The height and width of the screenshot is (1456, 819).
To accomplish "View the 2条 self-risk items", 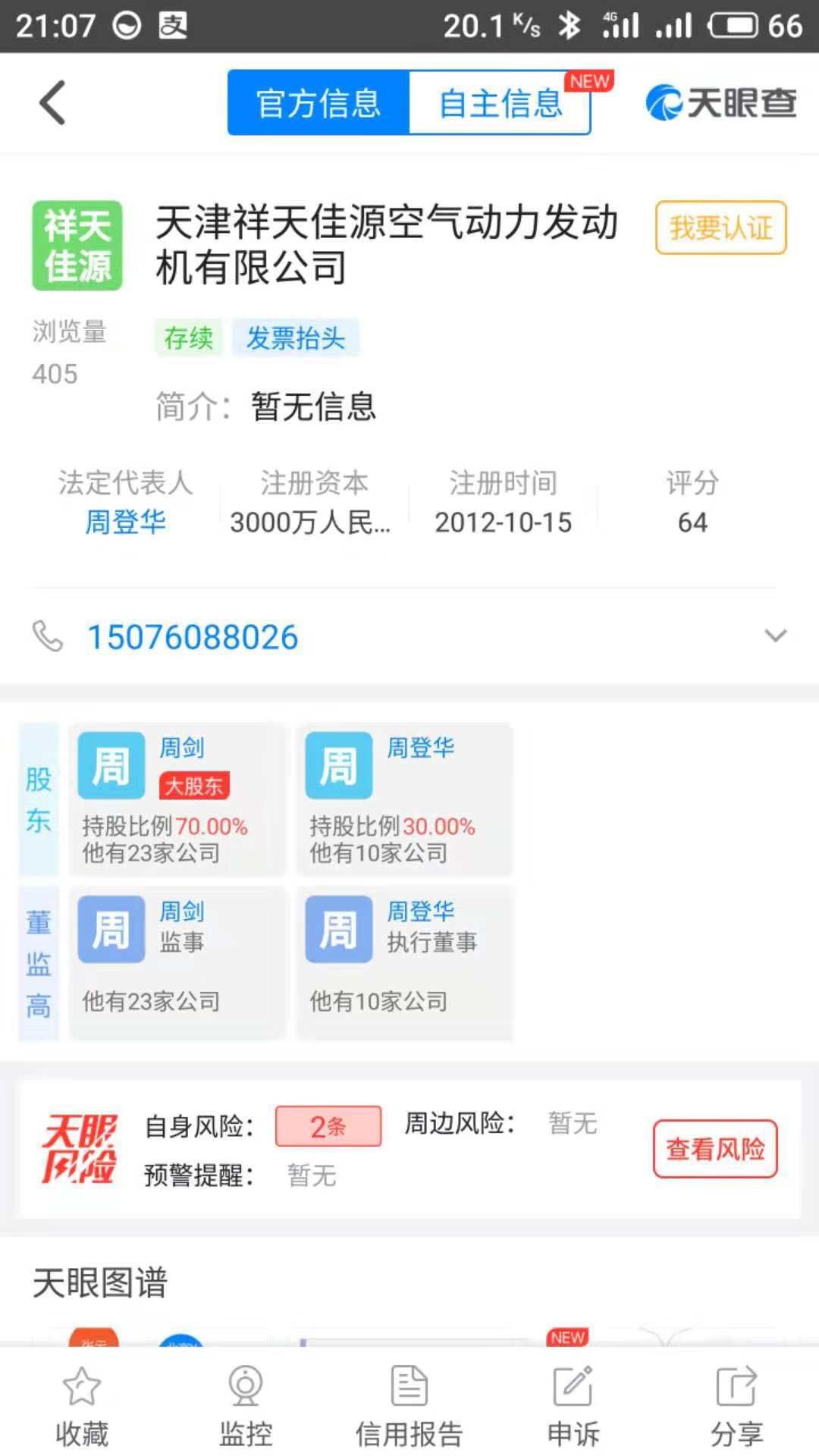I will 328,1126.
